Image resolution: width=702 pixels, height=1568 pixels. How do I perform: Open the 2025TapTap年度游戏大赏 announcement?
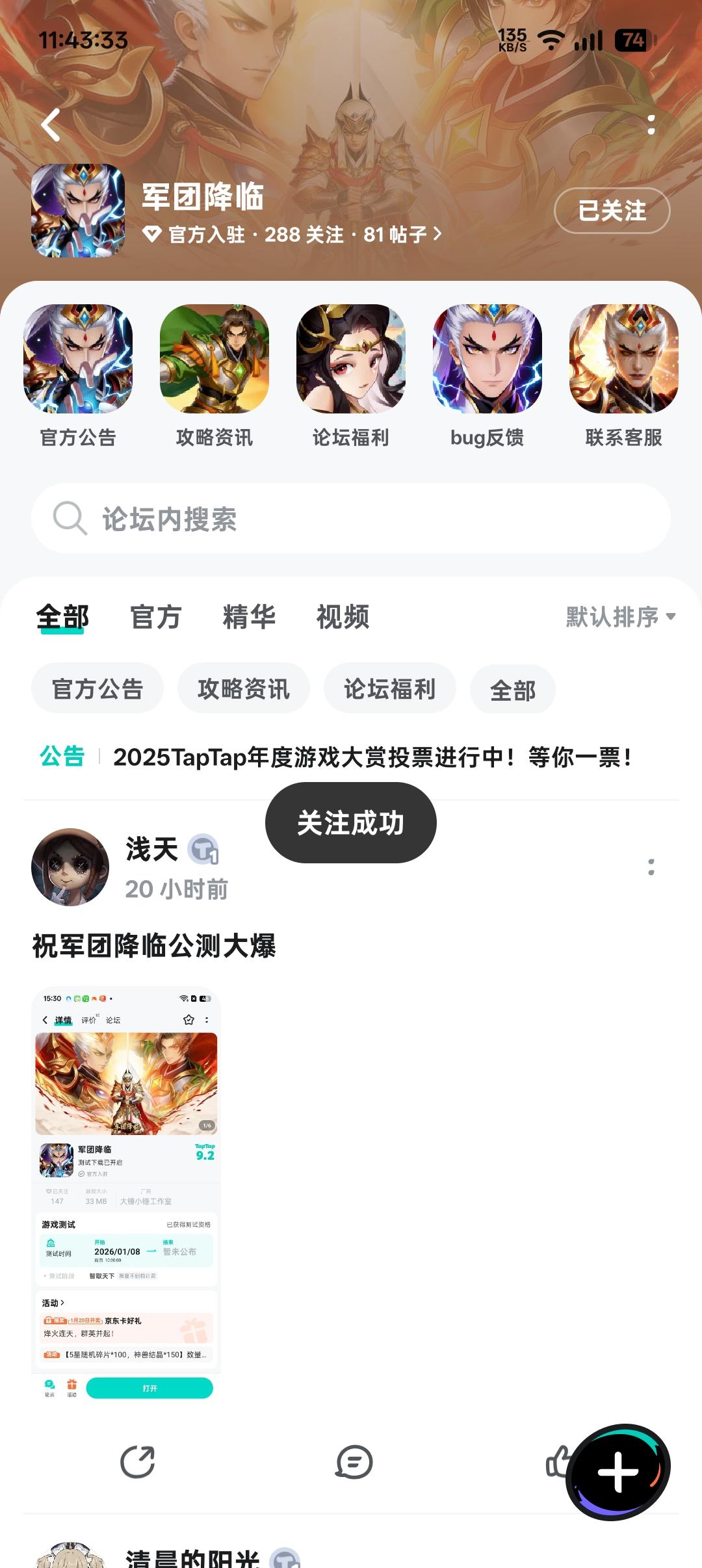[372, 757]
